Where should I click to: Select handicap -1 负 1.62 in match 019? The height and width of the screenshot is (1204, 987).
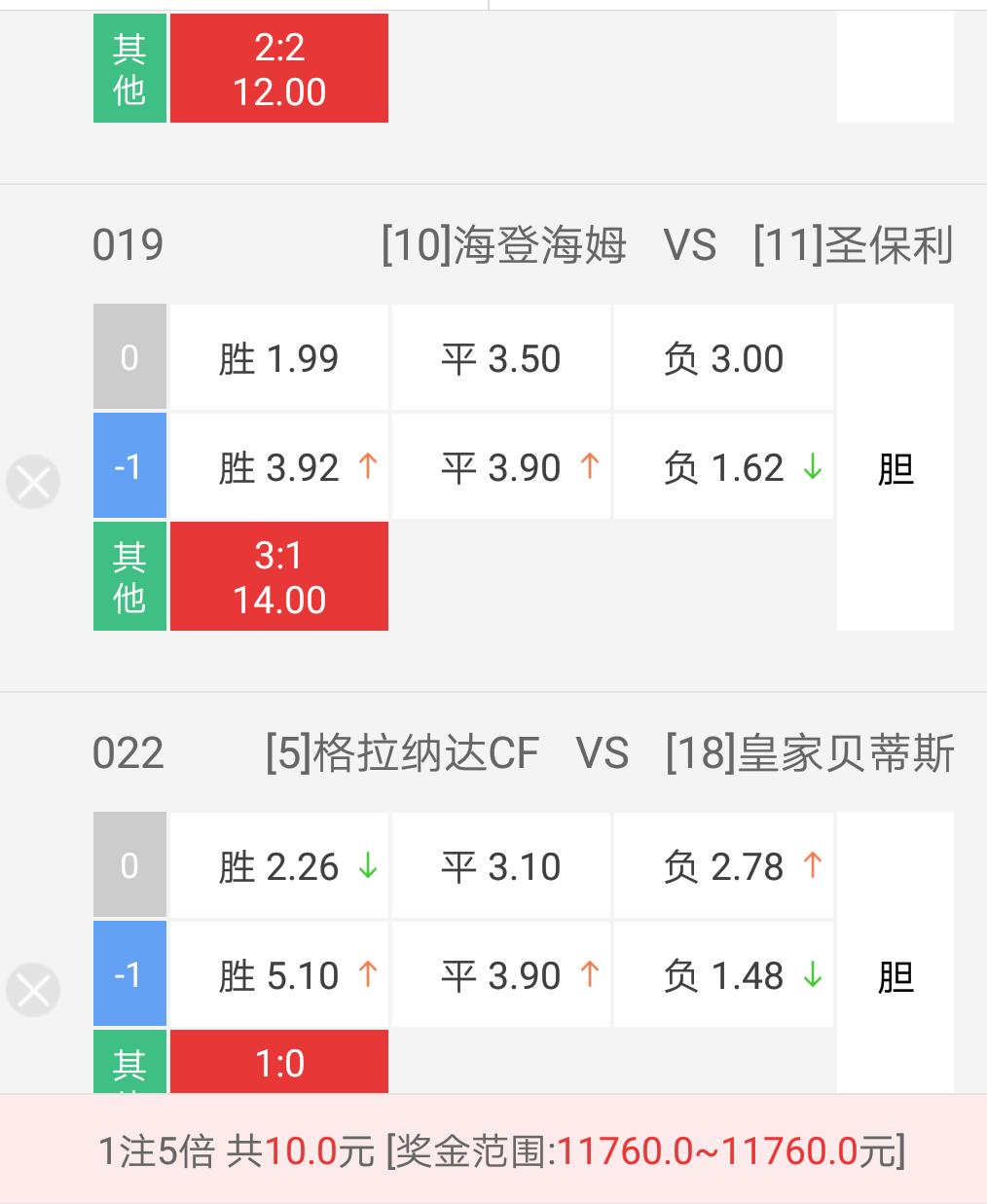coord(723,468)
